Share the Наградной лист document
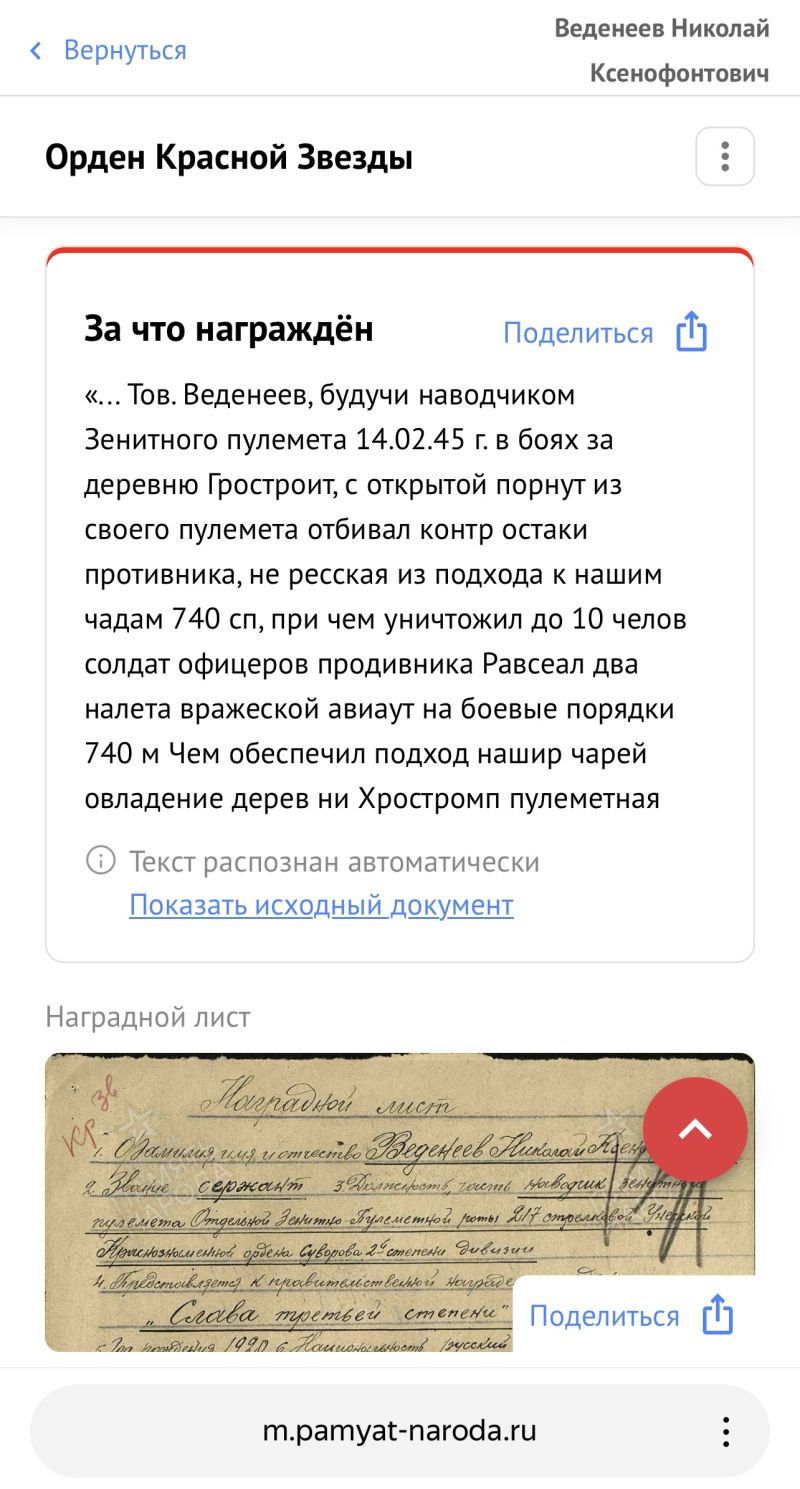800x1489 pixels. coord(632,1316)
